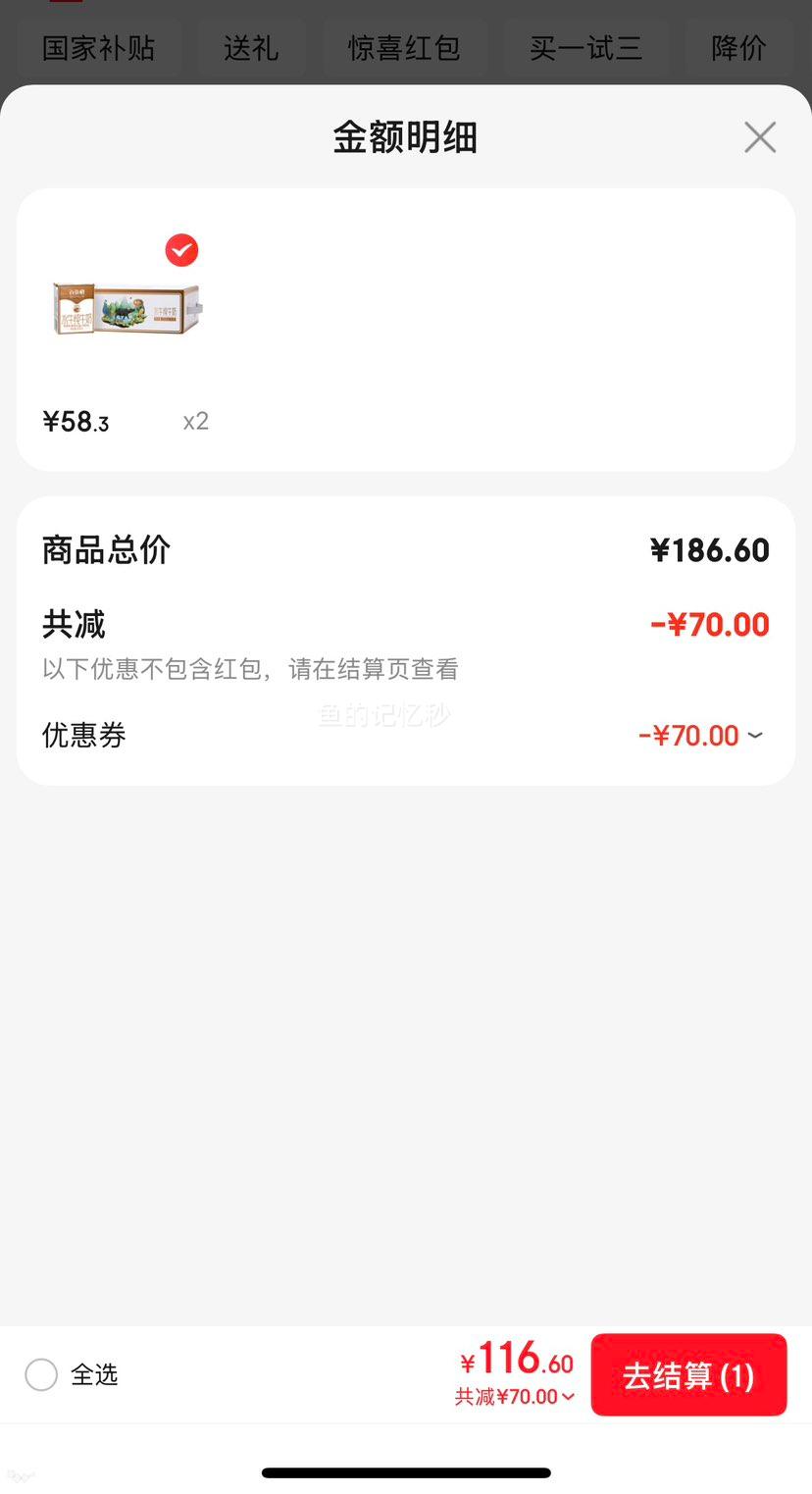The width and height of the screenshot is (812, 1494).
Task: Open the 惊喜红包 chip
Action: (x=404, y=48)
